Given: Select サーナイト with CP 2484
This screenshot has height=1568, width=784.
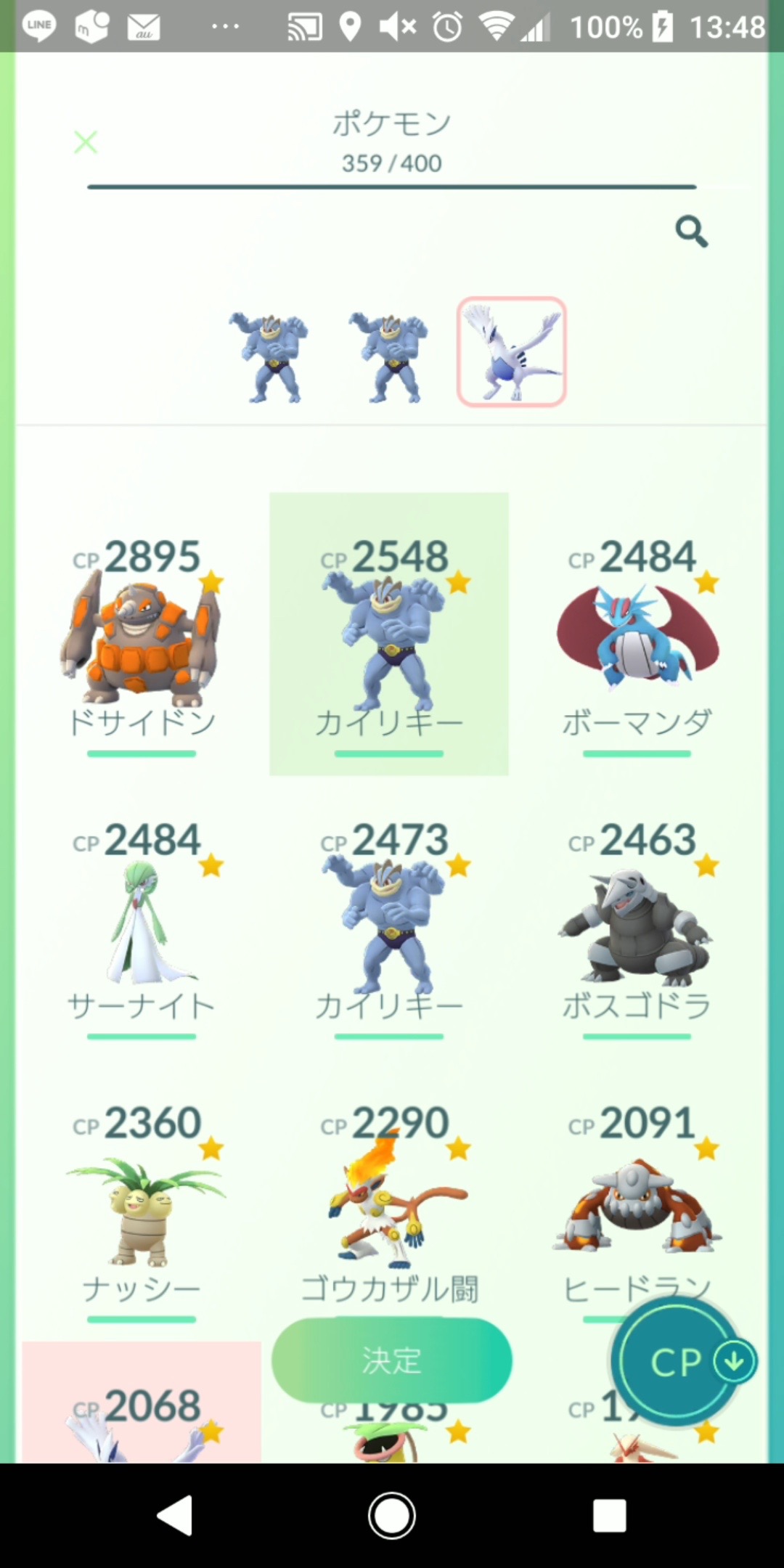Looking at the screenshot, I should 142,922.
